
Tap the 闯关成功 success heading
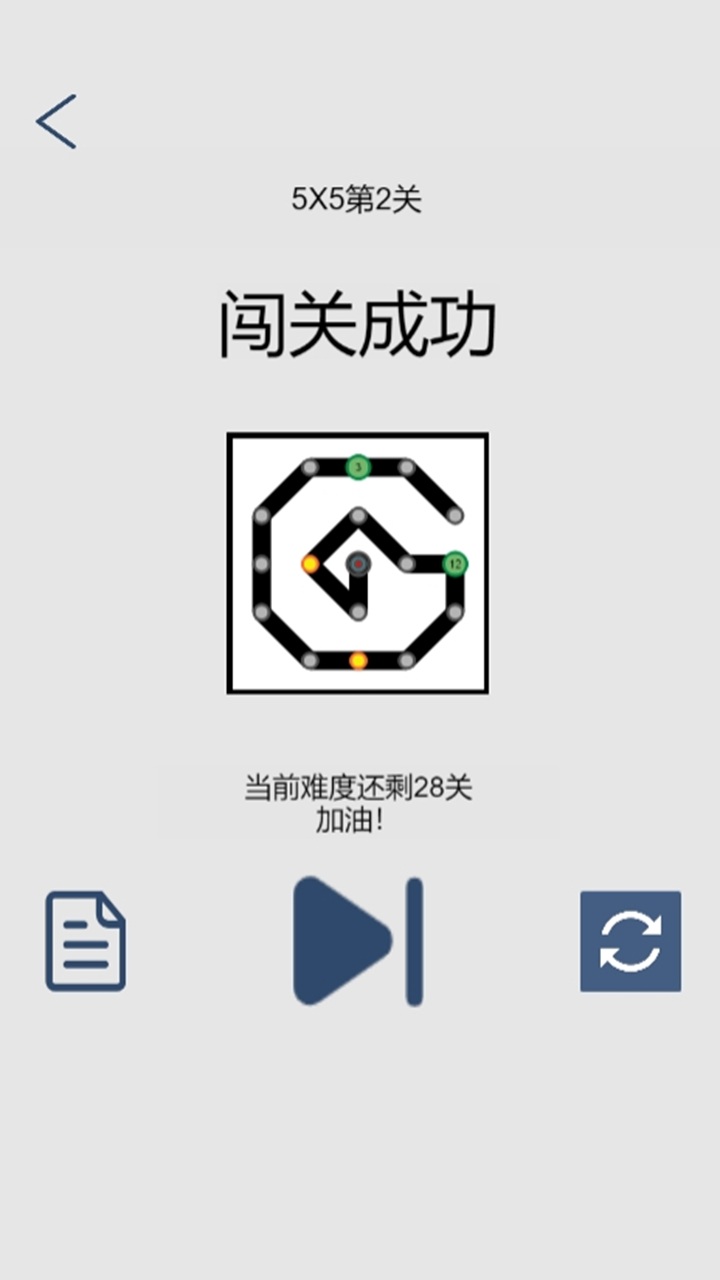tap(359, 320)
